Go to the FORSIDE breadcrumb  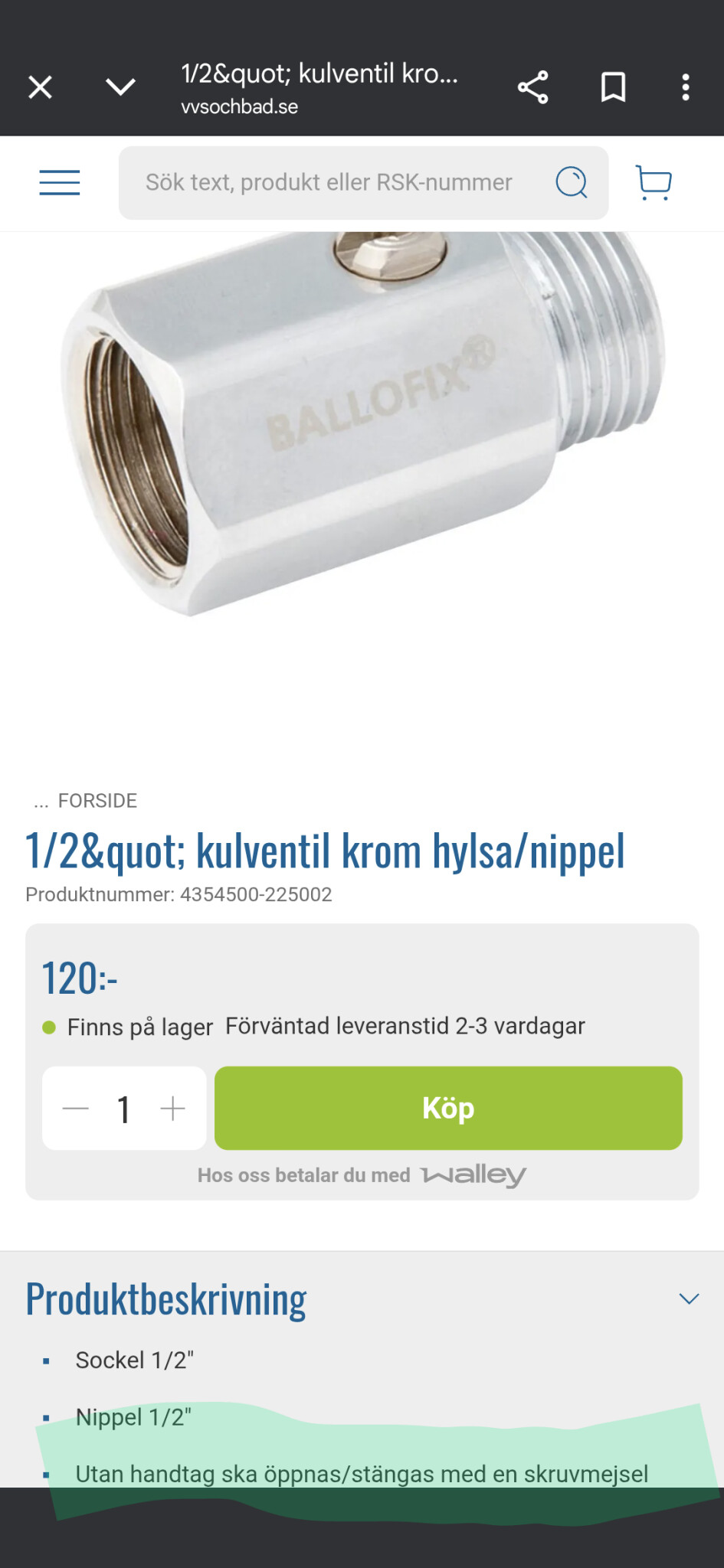(x=97, y=801)
